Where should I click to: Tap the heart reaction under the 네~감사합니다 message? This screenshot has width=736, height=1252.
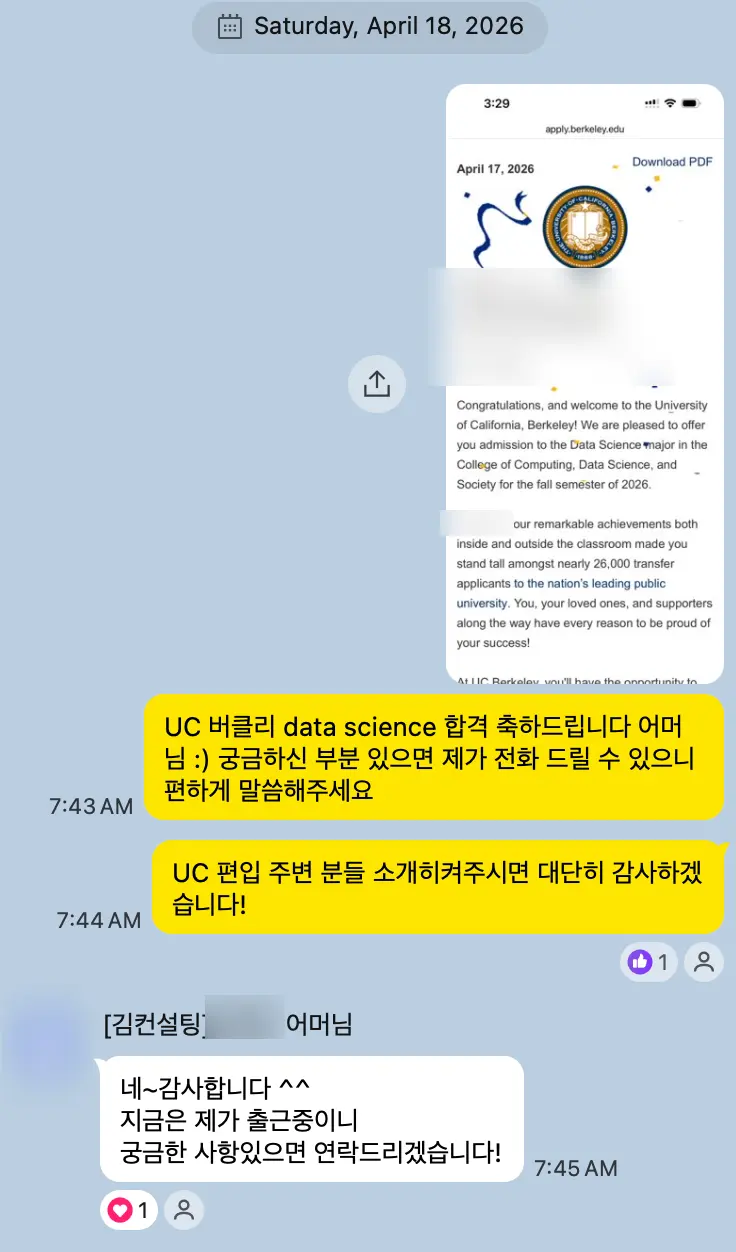[130, 1210]
